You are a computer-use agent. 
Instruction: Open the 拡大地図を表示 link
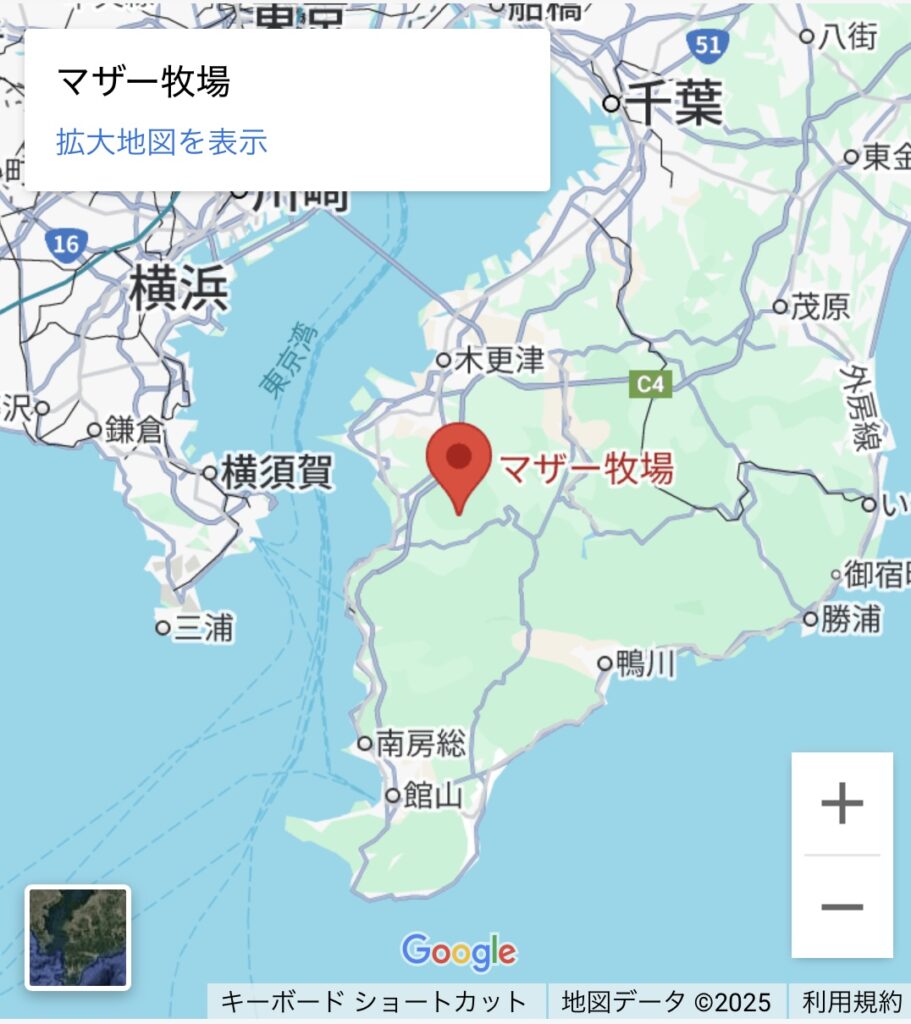[162, 142]
